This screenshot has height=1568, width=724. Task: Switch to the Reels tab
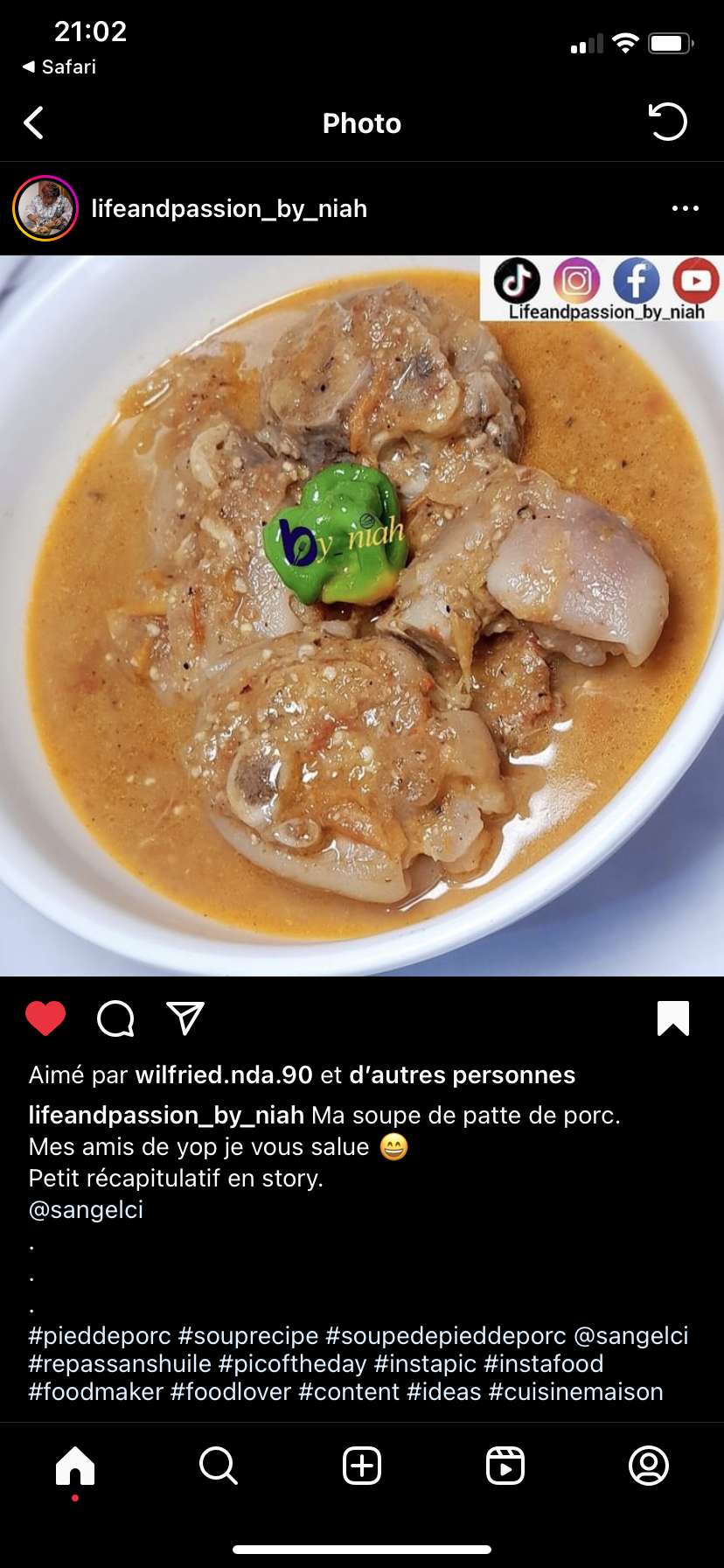(505, 1465)
